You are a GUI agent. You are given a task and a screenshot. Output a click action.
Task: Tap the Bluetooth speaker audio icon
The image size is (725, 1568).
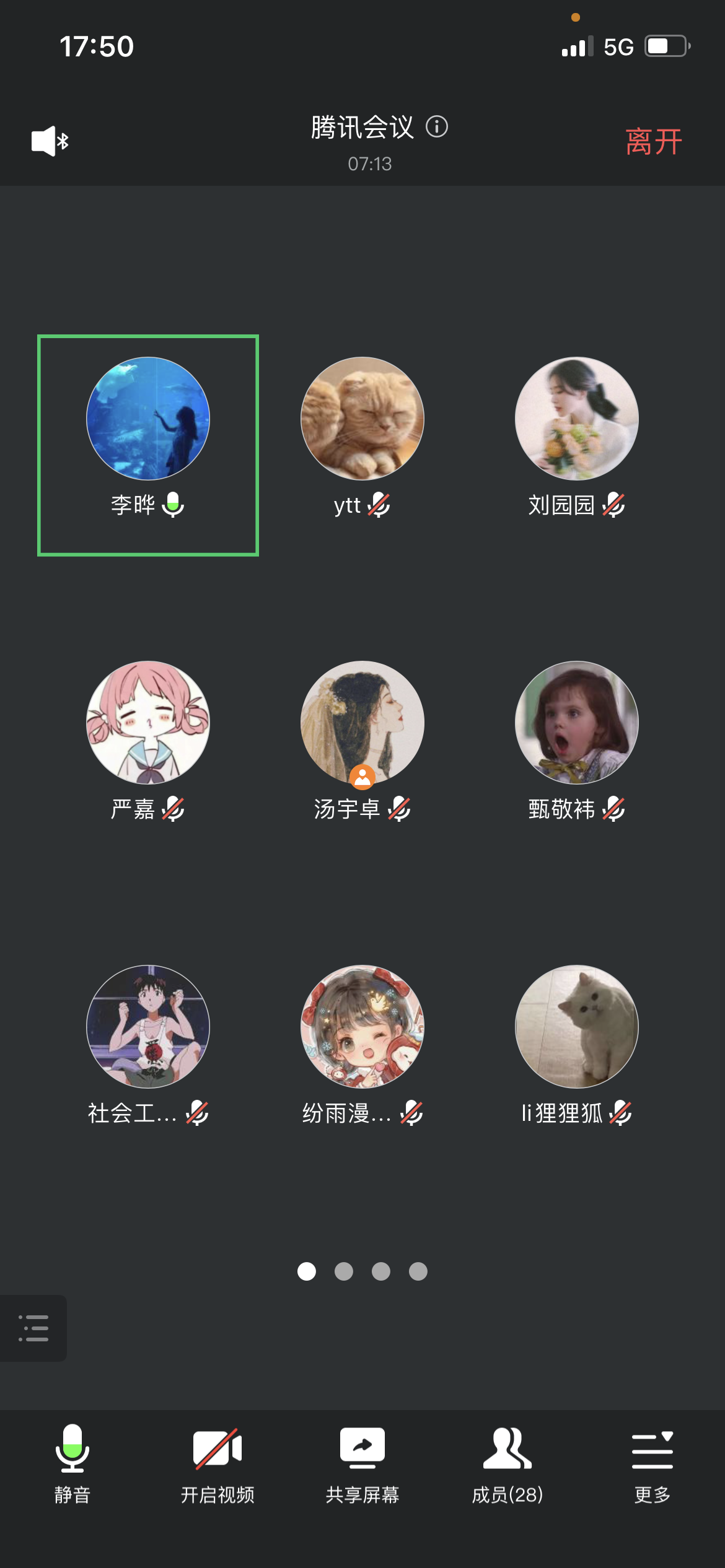tap(50, 141)
